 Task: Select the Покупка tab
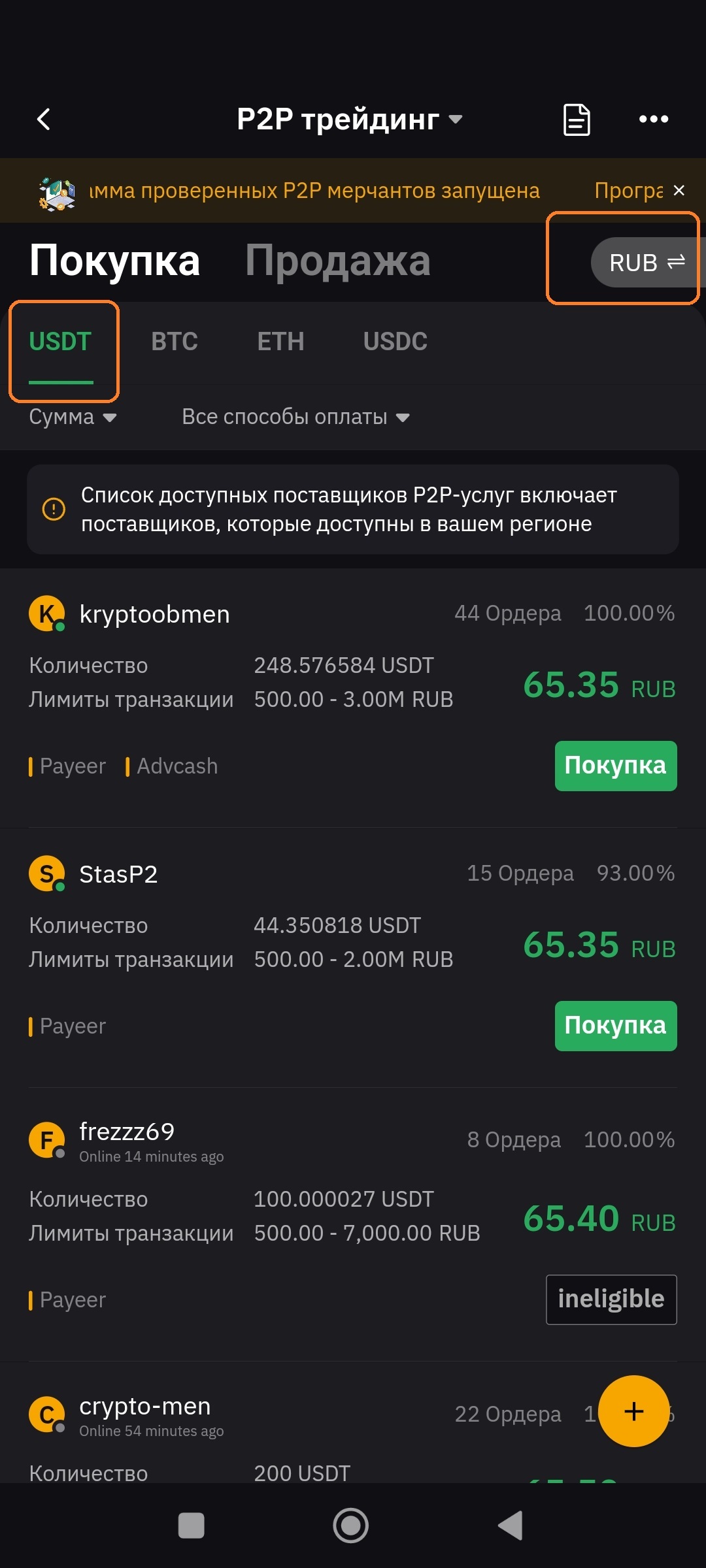[x=114, y=261]
